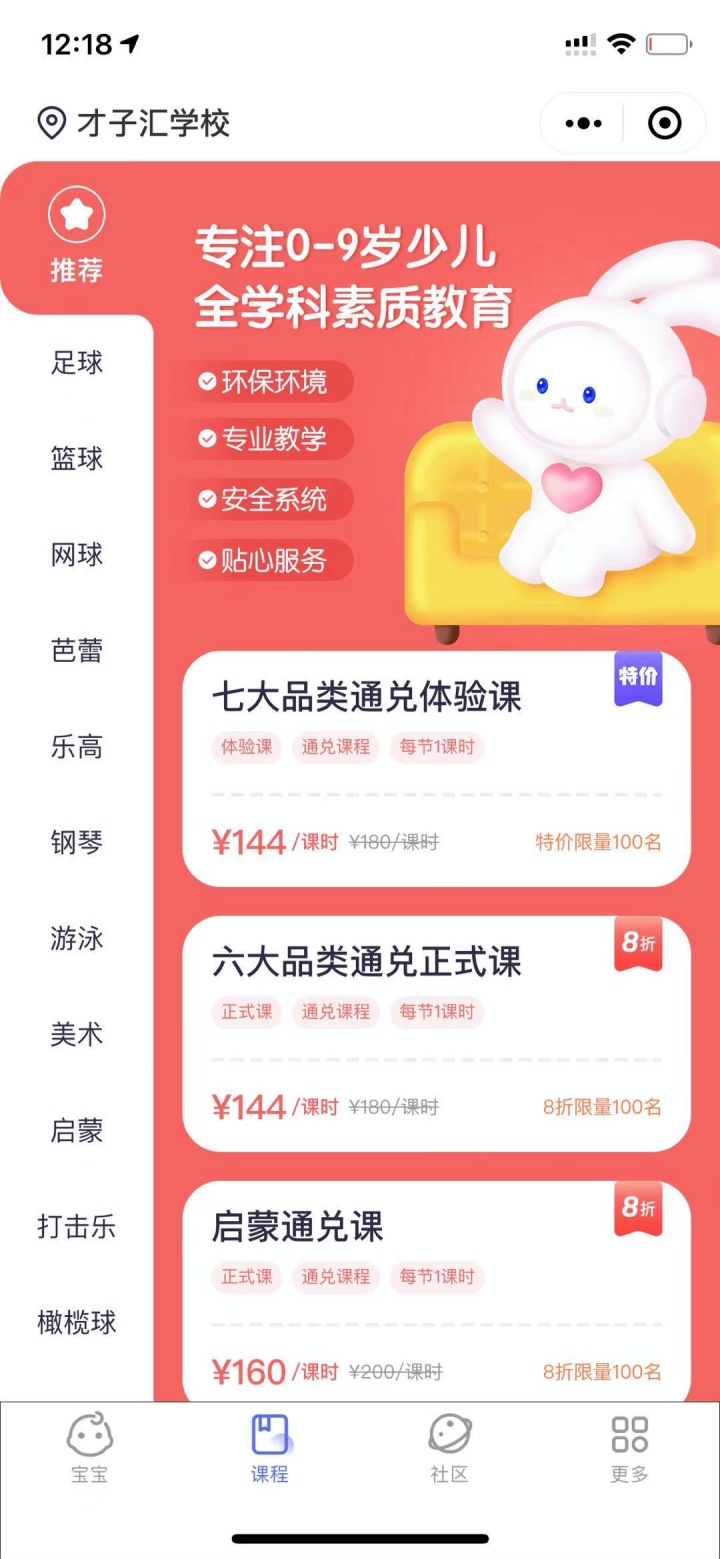Switch to the 宝宝 tab
720x1559 pixels.
click(90, 1447)
